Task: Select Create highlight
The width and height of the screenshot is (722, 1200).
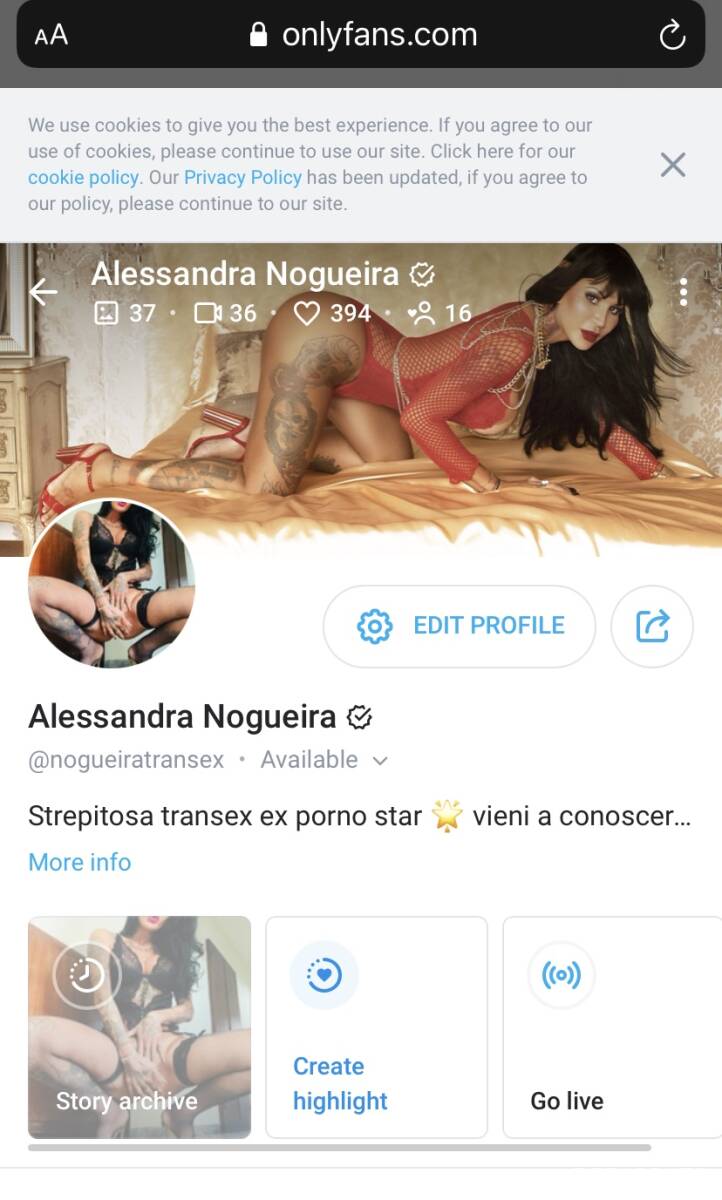Action: click(x=376, y=1027)
